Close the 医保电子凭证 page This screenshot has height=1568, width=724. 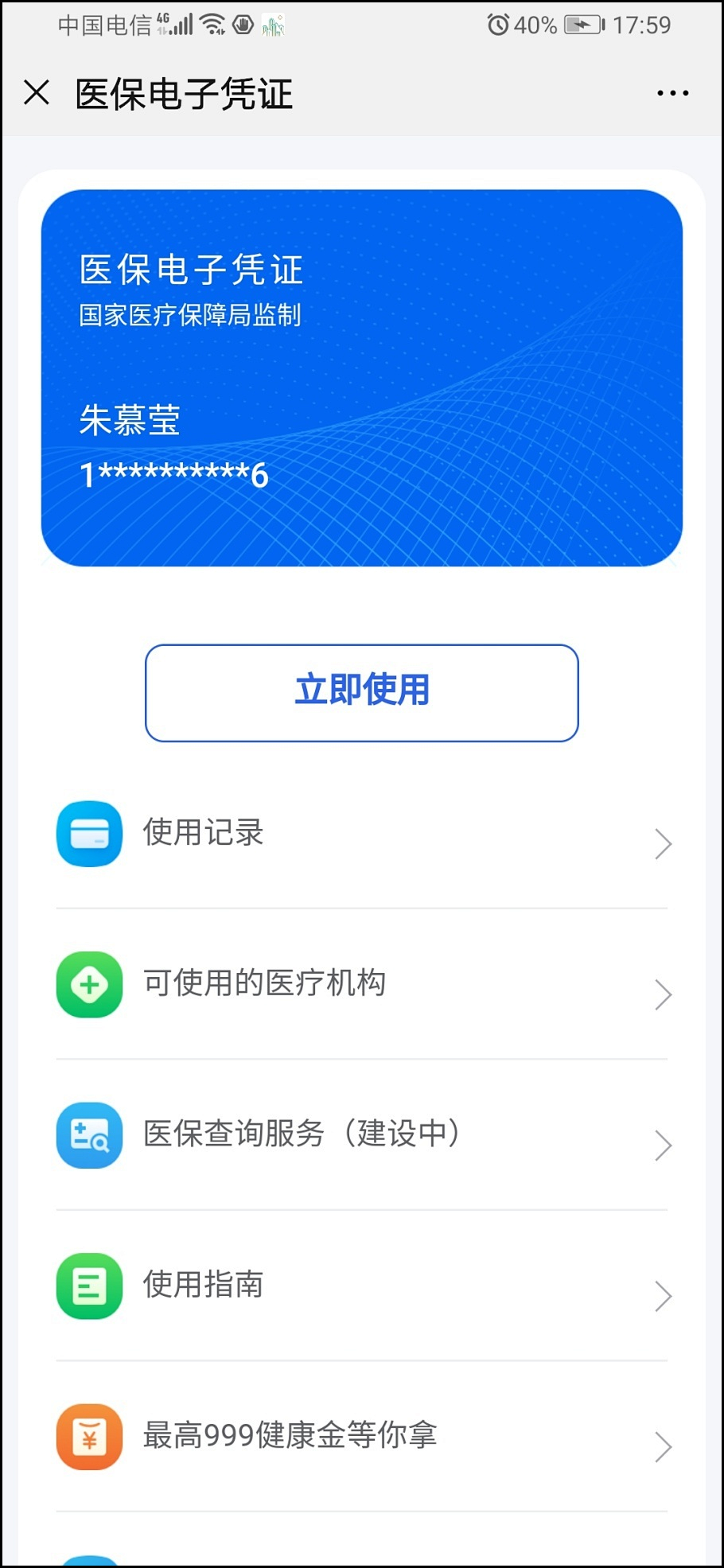pos(37,93)
